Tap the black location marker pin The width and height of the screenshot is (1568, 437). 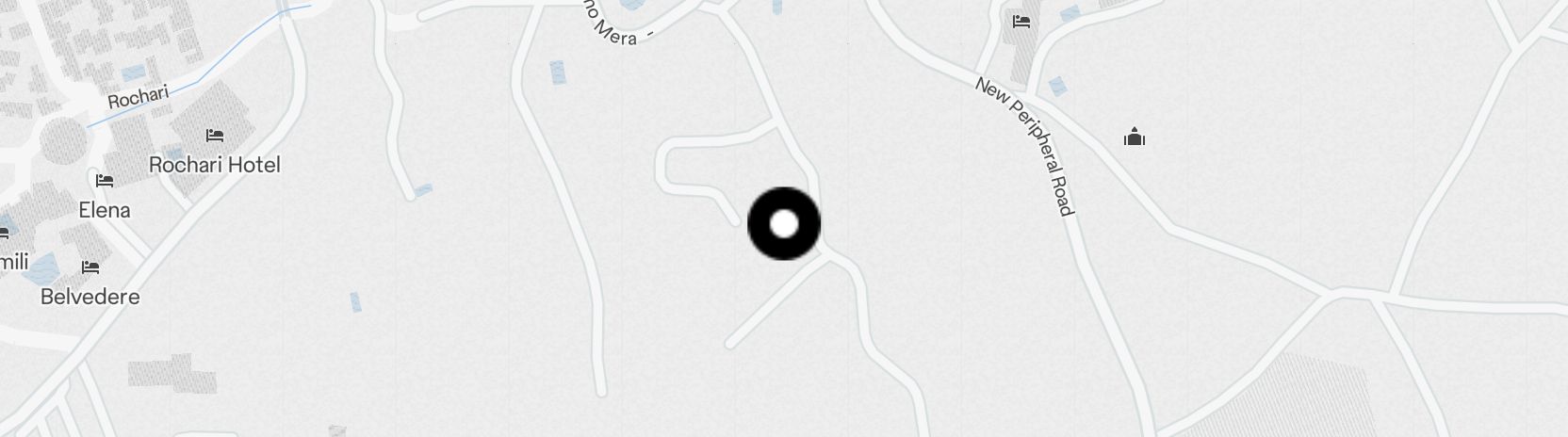pyautogui.click(x=784, y=224)
